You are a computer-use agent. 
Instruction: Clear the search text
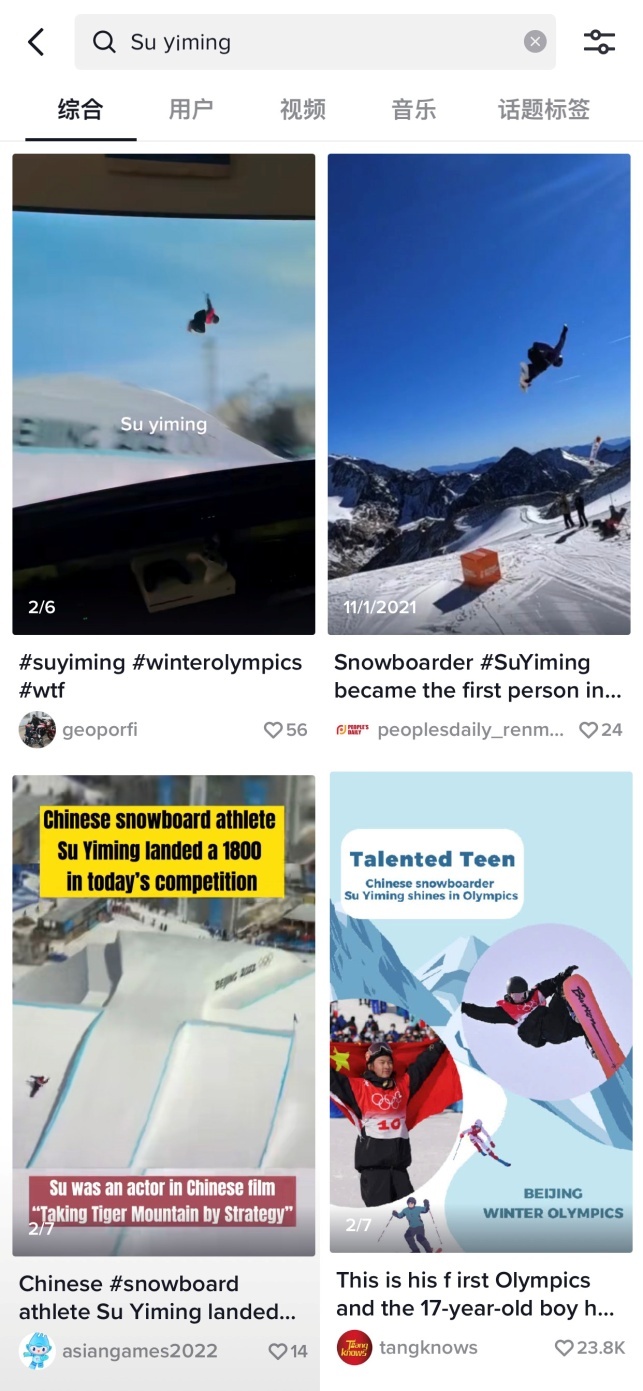tap(535, 42)
